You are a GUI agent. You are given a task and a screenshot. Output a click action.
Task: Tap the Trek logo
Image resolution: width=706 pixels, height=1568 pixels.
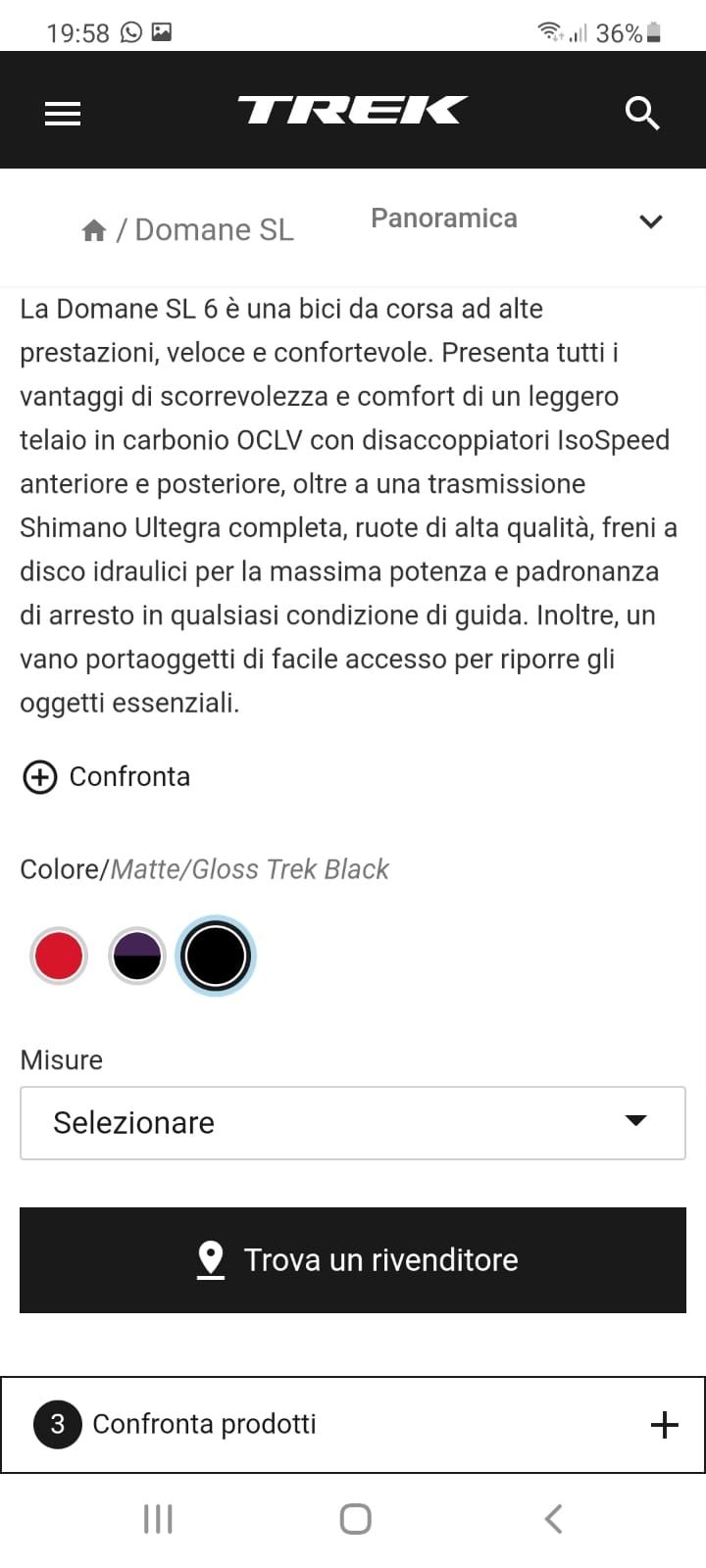click(352, 110)
